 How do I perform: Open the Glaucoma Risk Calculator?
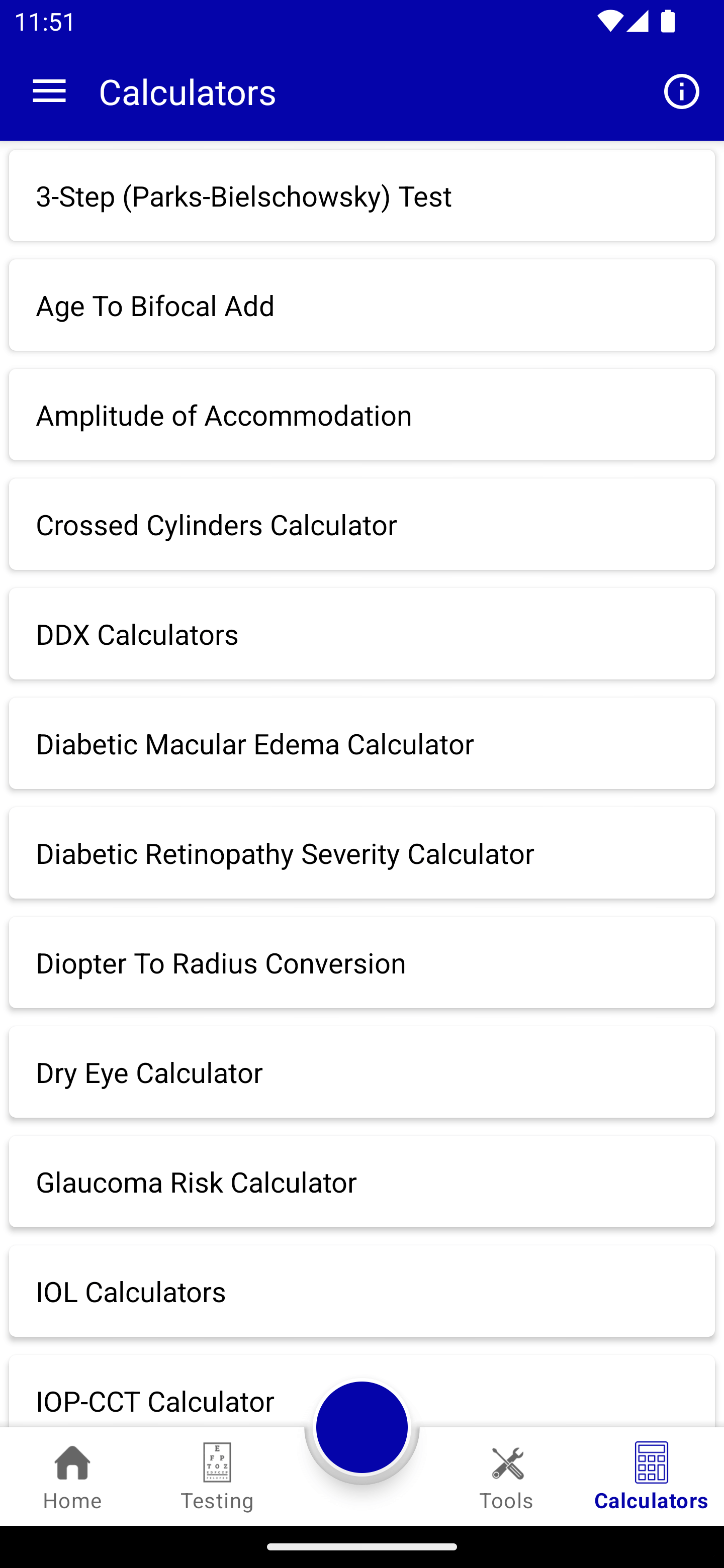coord(361,1182)
